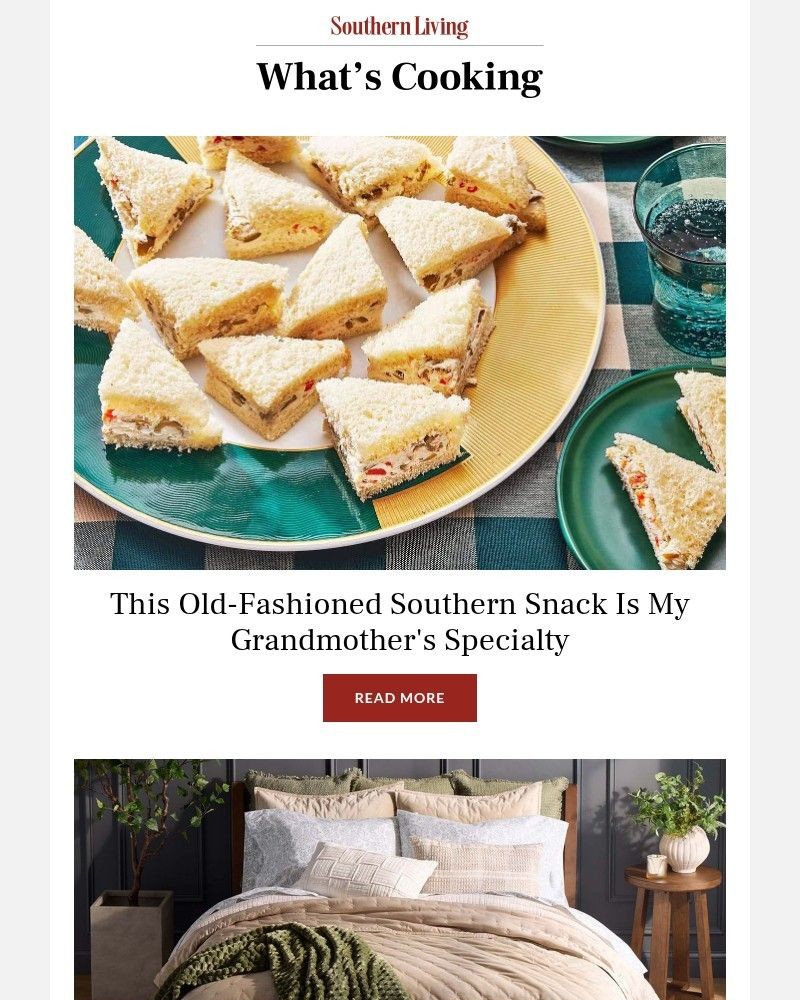This screenshot has height=1000, width=800.
Task: Open READ MORE to view the full story
Action: click(399, 697)
